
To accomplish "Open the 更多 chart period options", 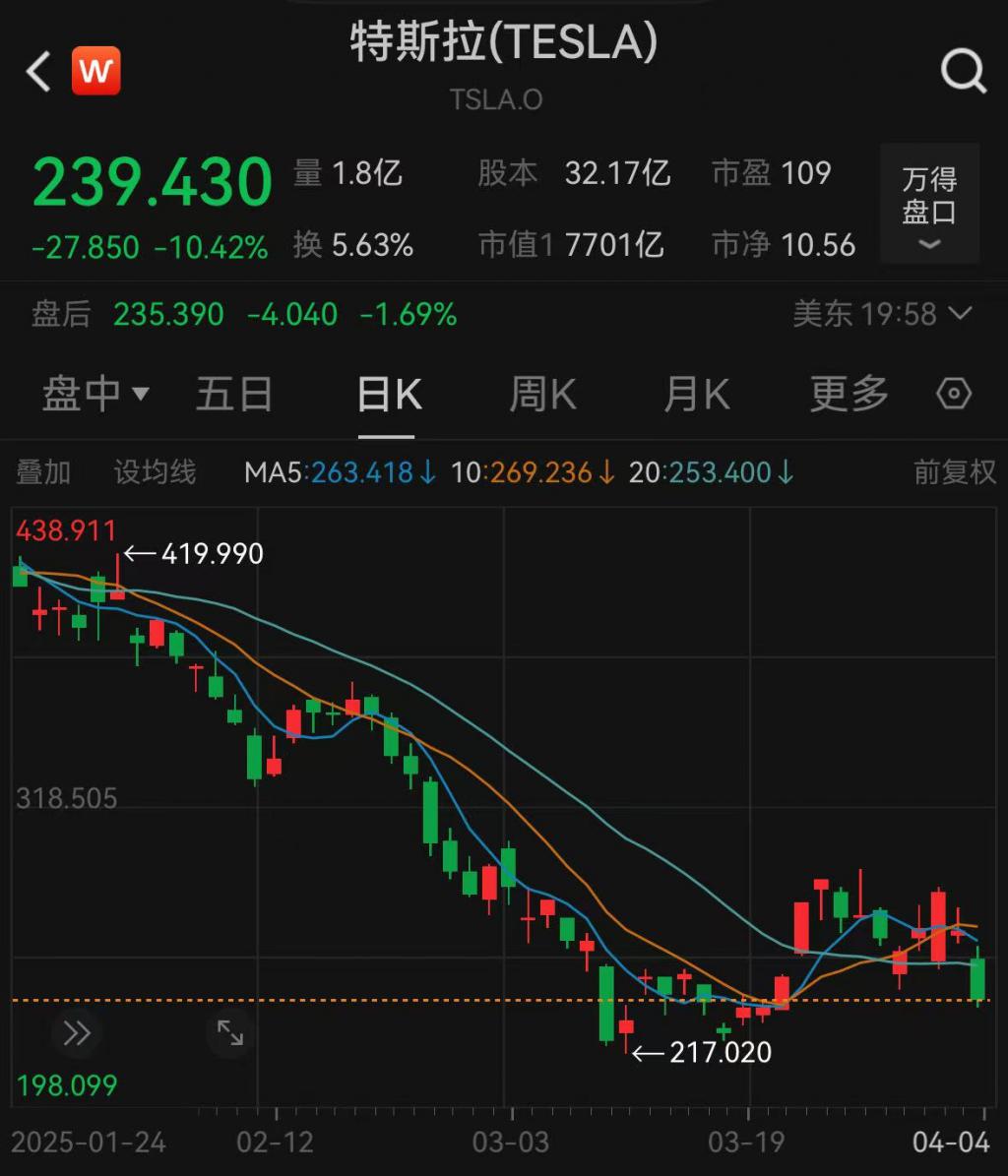I will coord(849,395).
